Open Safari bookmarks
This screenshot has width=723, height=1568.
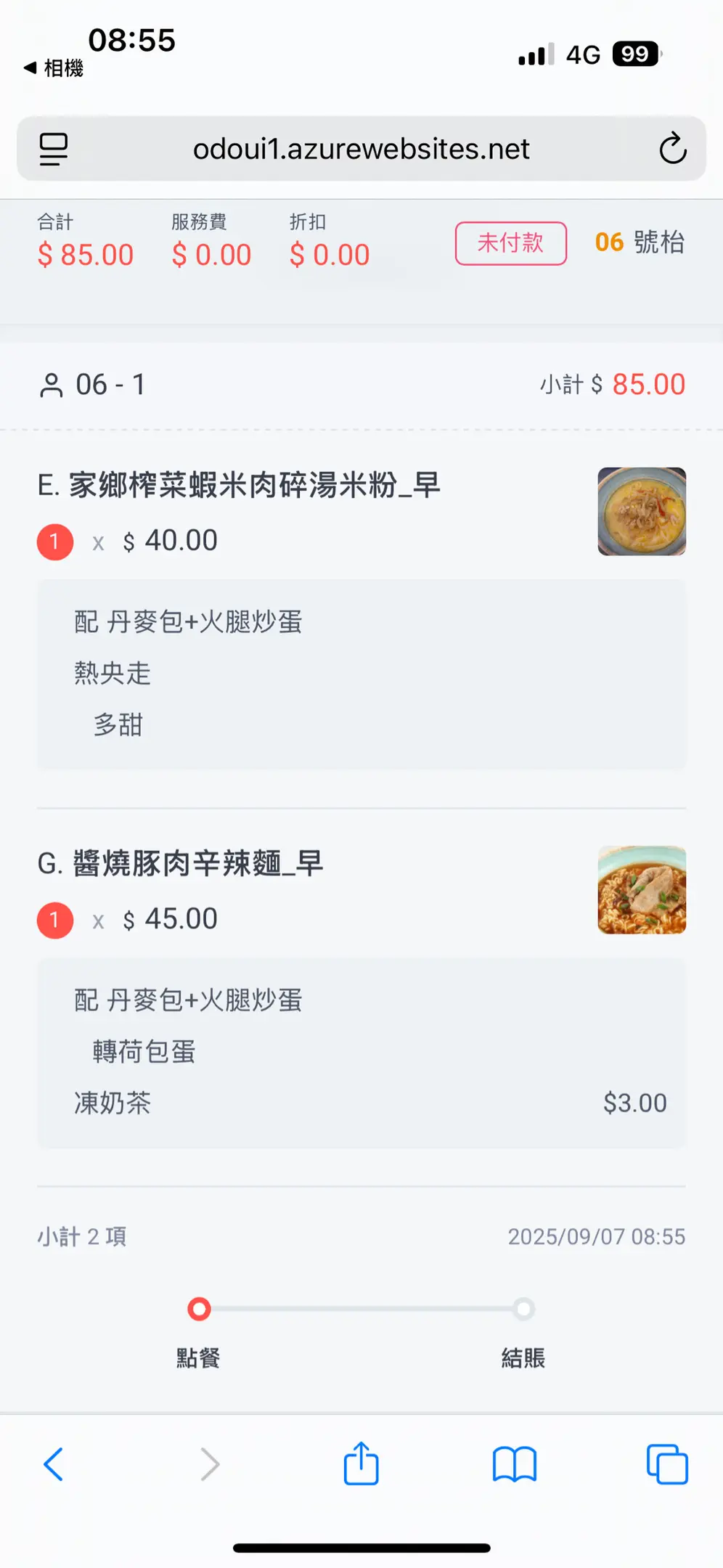(514, 1463)
